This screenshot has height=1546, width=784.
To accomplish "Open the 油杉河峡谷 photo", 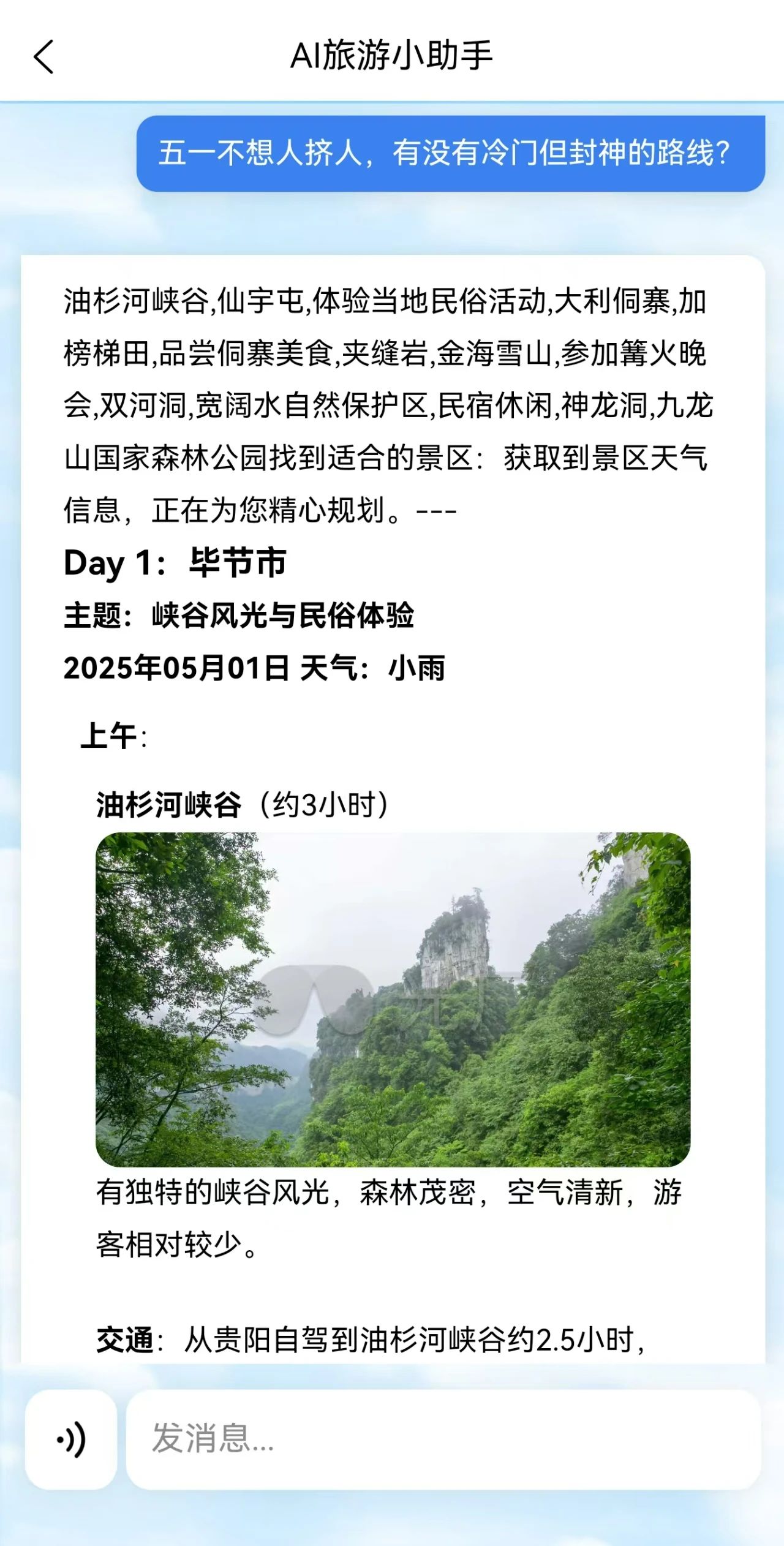I will [x=393, y=1000].
